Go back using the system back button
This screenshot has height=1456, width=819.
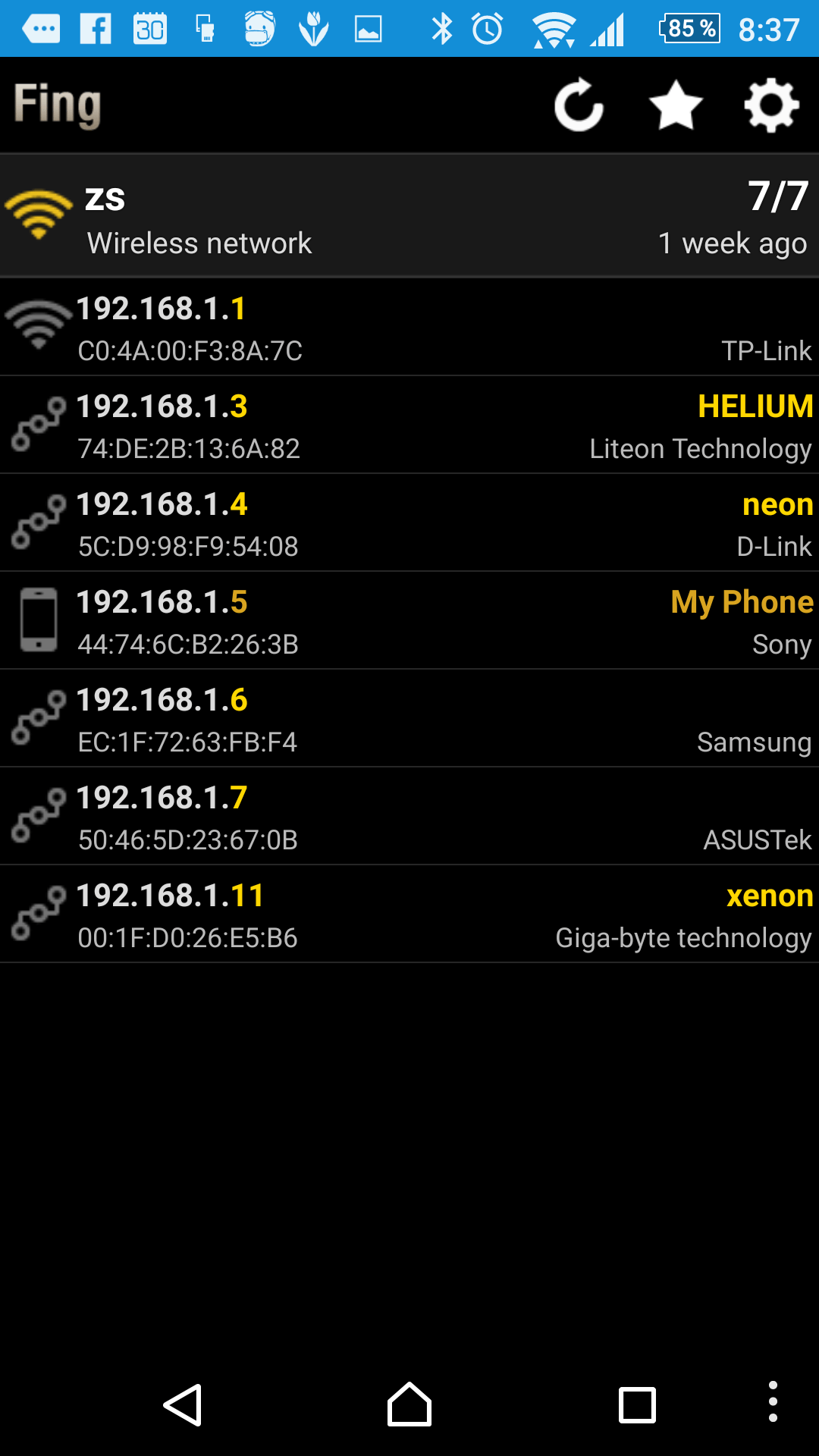(183, 1405)
